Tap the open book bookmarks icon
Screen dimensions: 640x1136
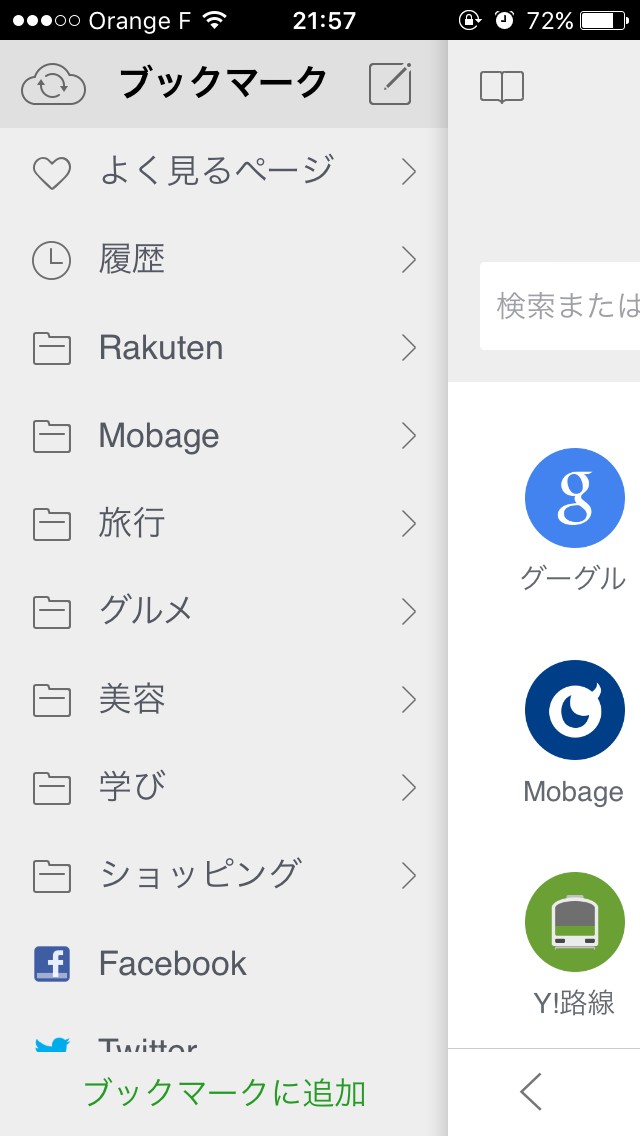[501, 87]
